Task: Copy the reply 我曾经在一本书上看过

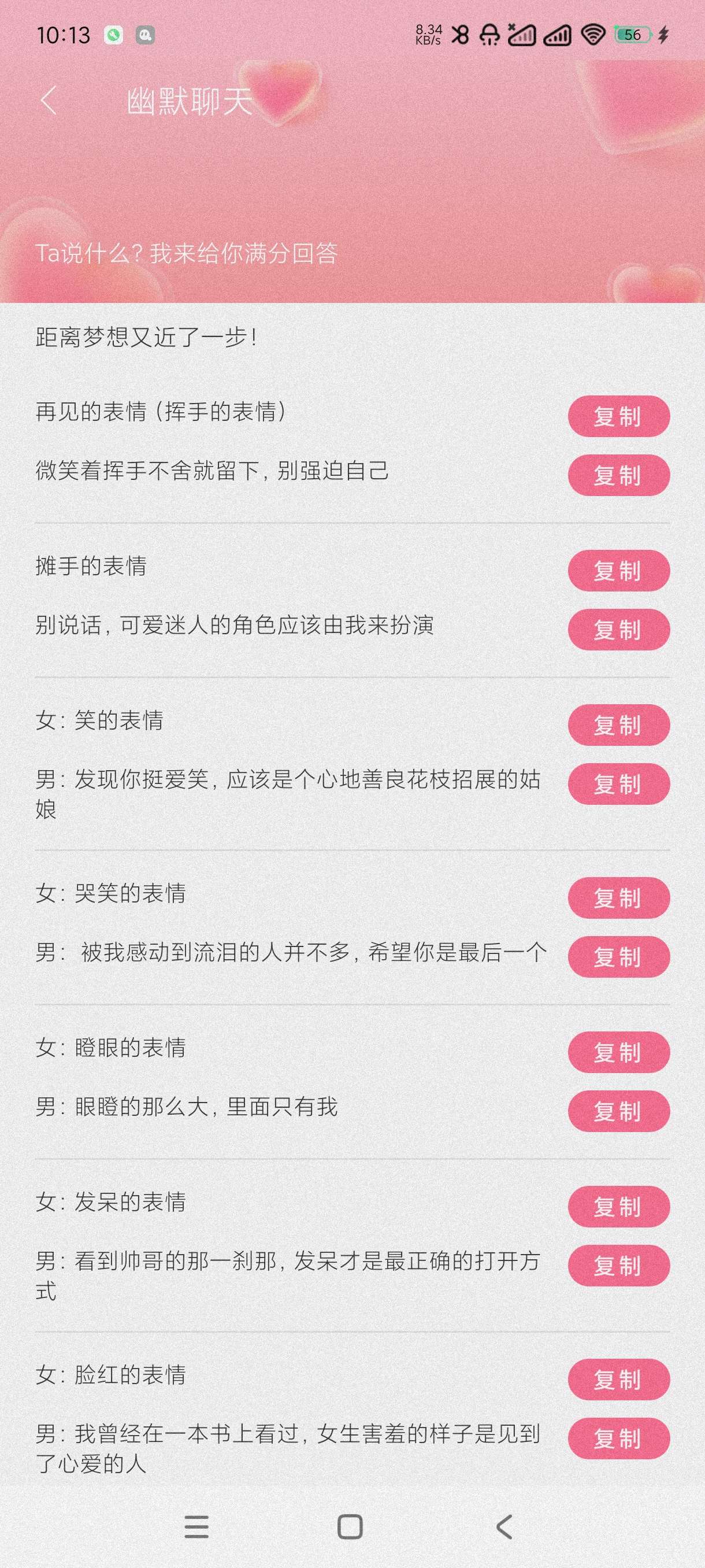Action: point(618,1438)
